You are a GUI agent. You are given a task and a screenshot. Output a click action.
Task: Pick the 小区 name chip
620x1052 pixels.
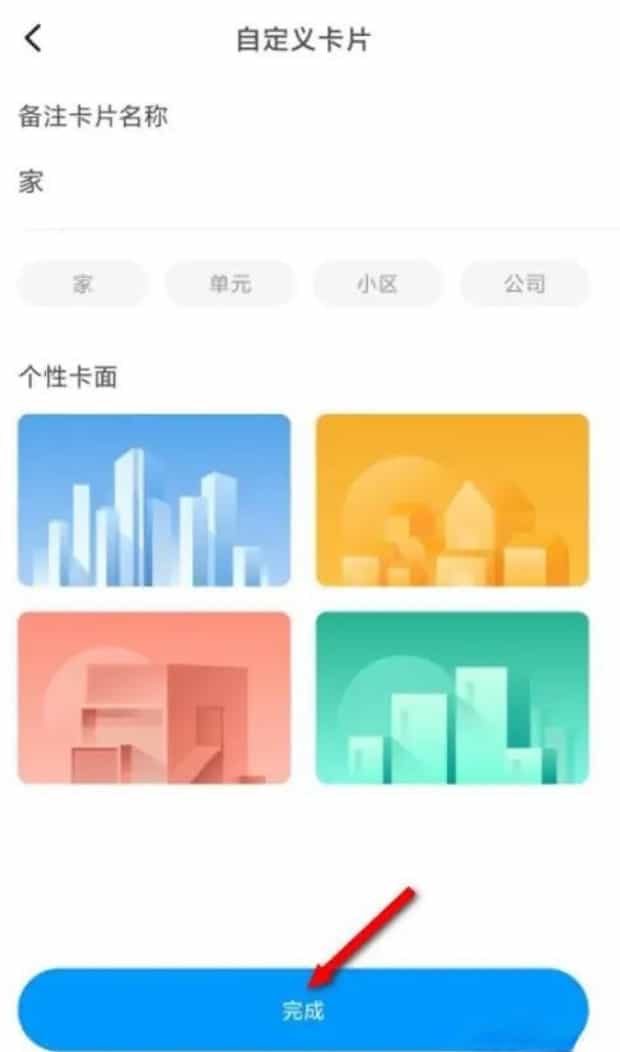pyautogui.click(x=377, y=284)
